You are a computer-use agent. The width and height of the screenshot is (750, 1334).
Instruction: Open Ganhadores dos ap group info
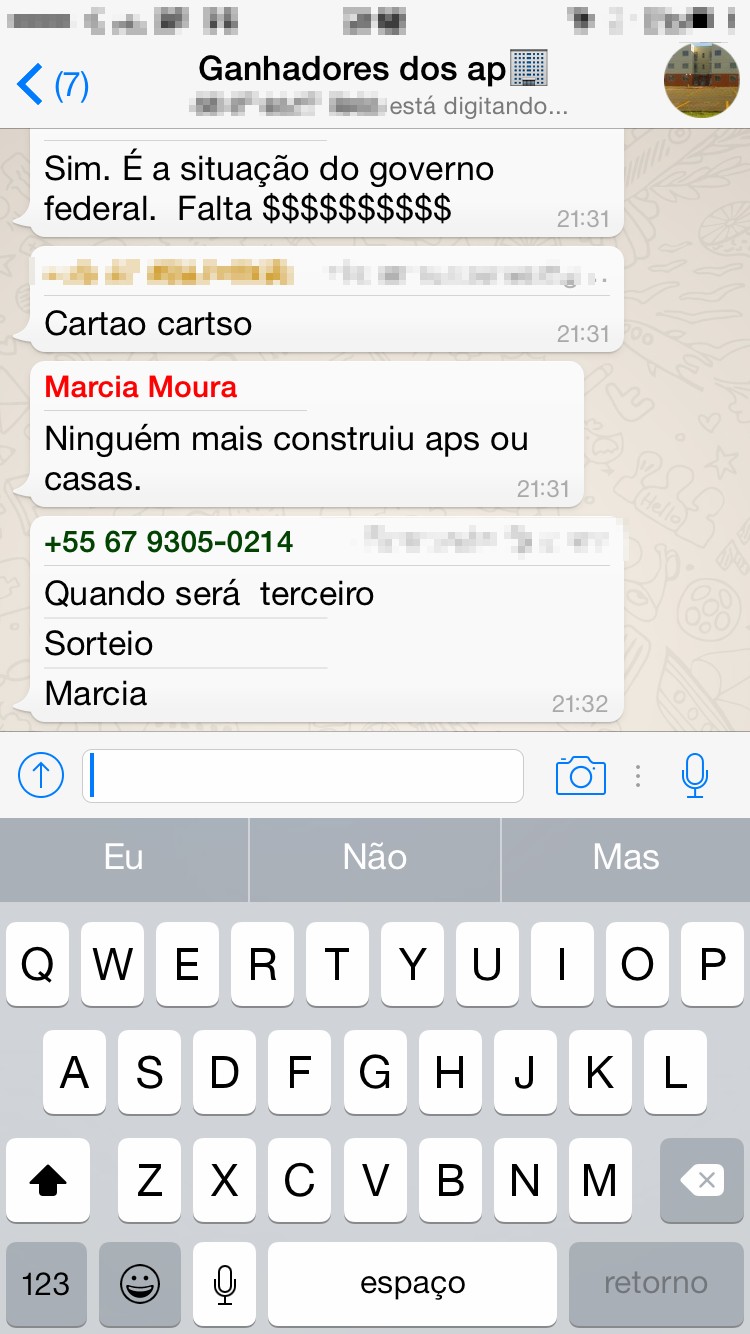click(x=372, y=70)
